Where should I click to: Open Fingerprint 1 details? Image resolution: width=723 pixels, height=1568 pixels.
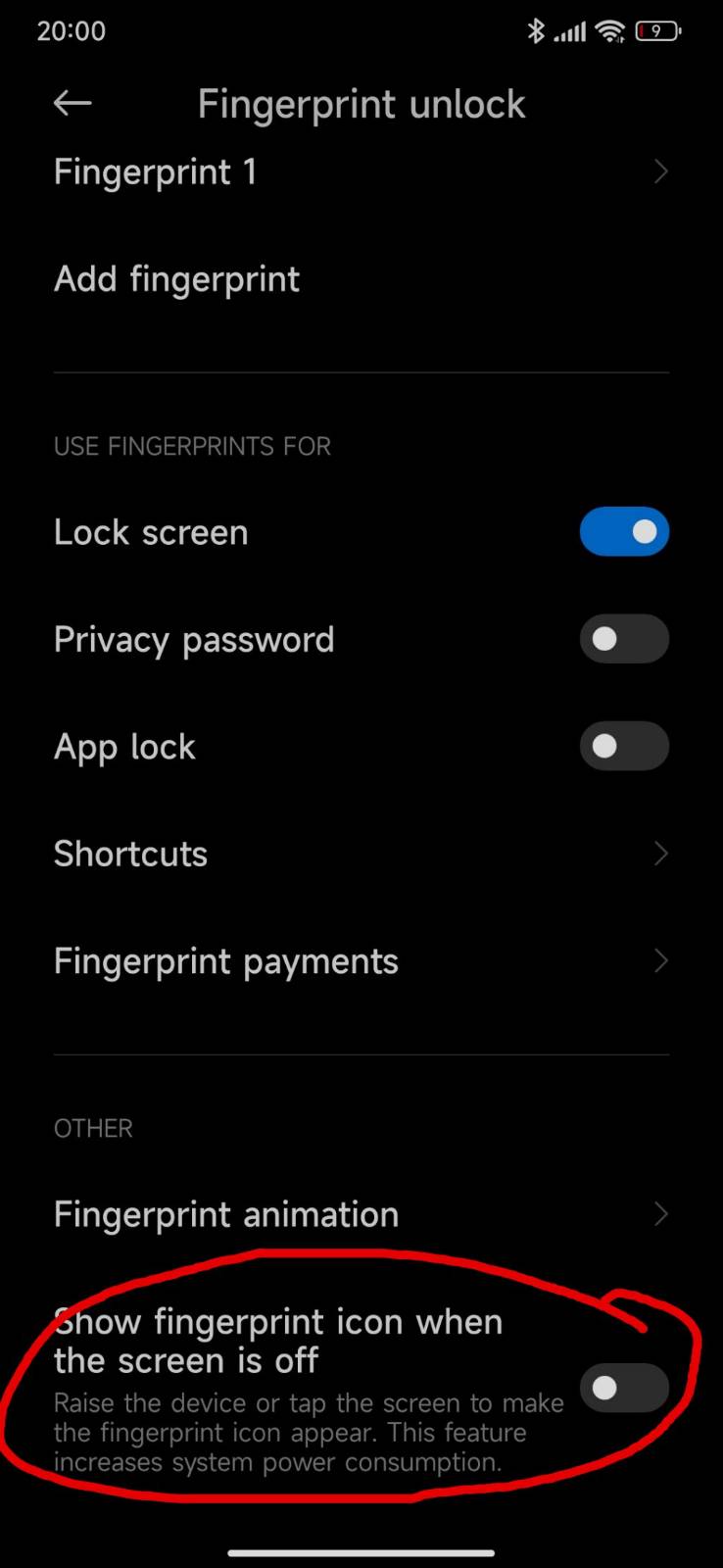click(x=361, y=172)
